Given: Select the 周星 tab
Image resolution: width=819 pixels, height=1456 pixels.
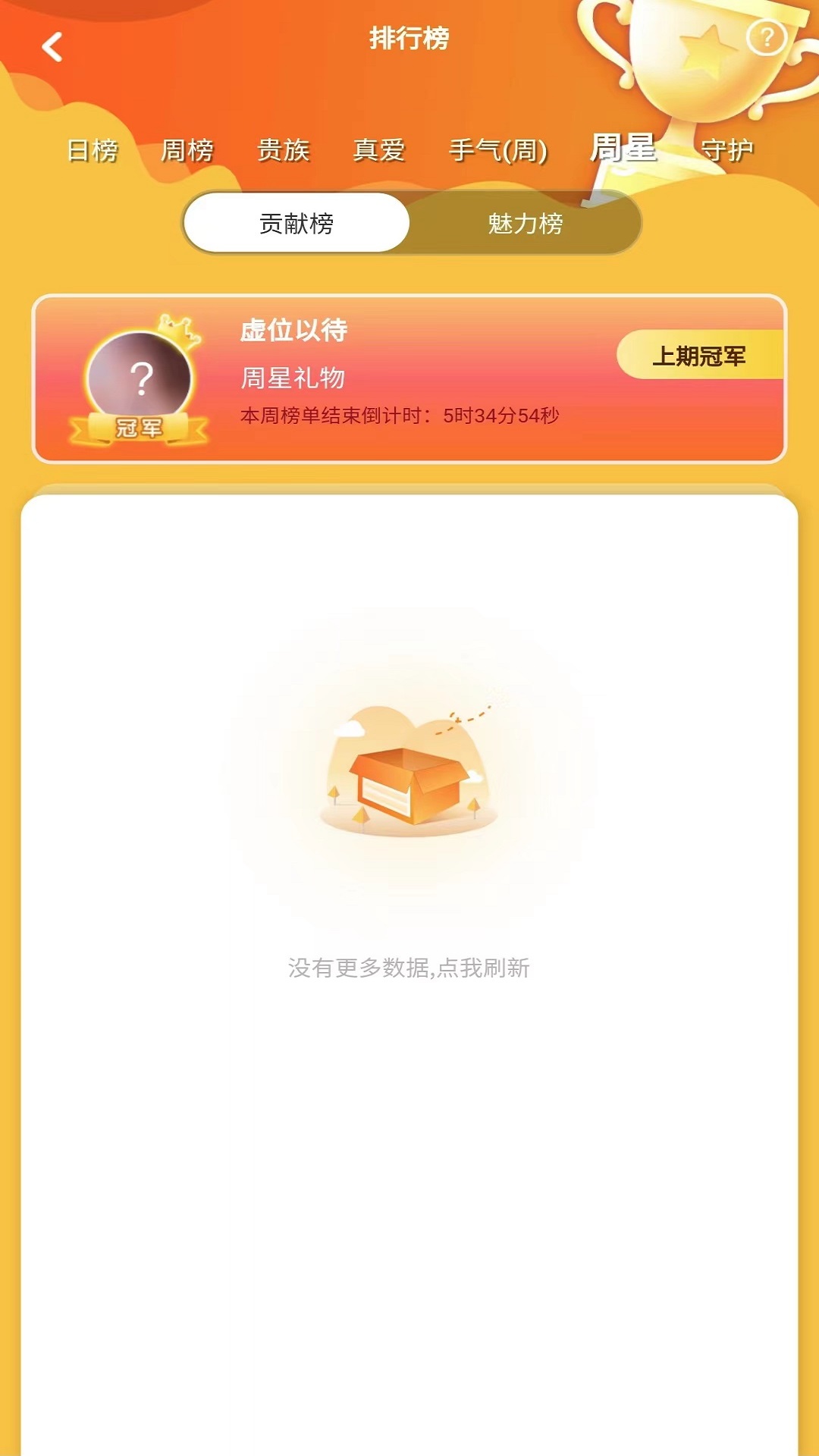Looking at the screenshot, I should 623,148.
